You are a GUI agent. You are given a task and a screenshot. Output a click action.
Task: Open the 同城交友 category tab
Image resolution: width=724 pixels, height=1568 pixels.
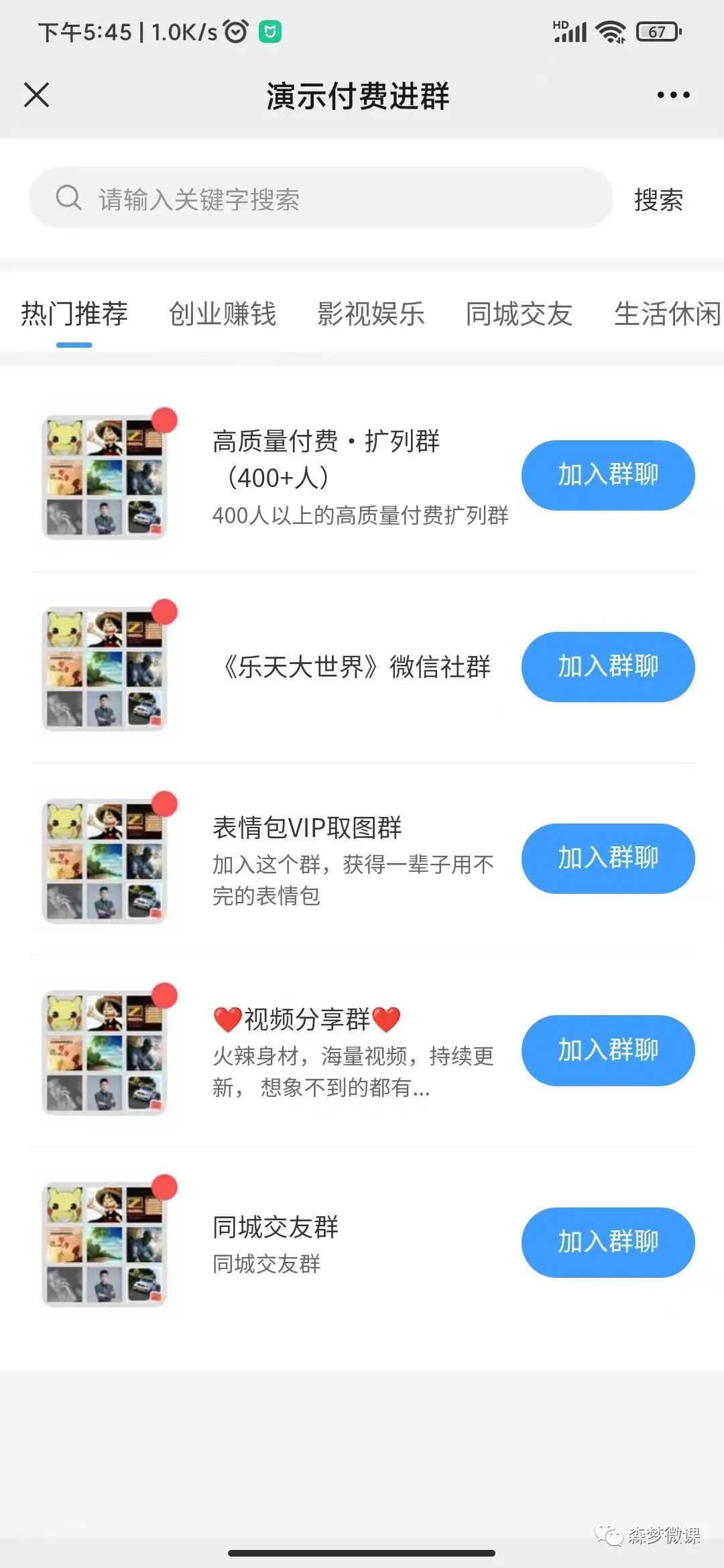pos(520,314)
